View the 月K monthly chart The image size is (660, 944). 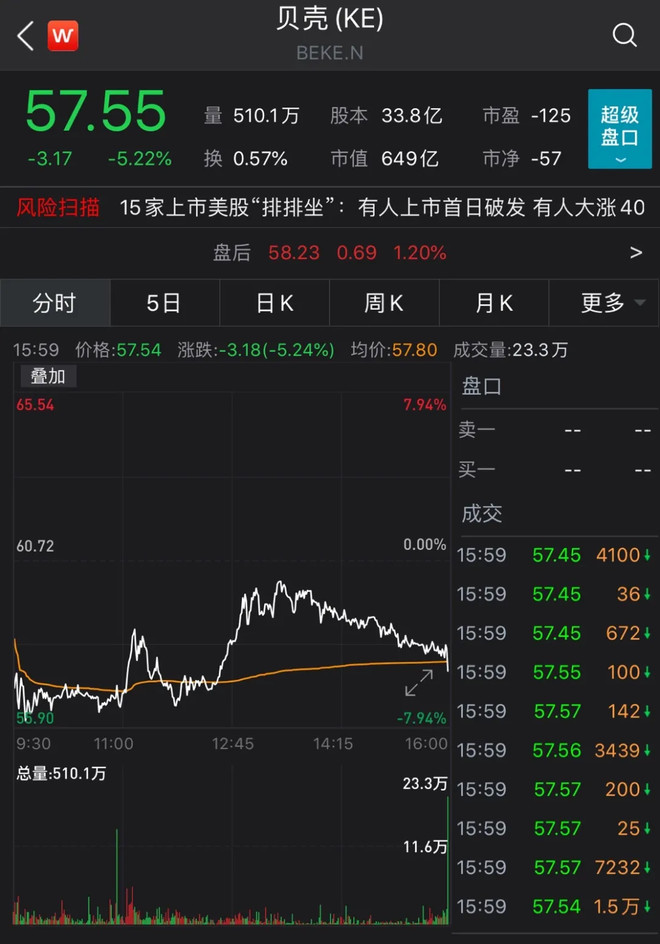[x=494, y=303]
